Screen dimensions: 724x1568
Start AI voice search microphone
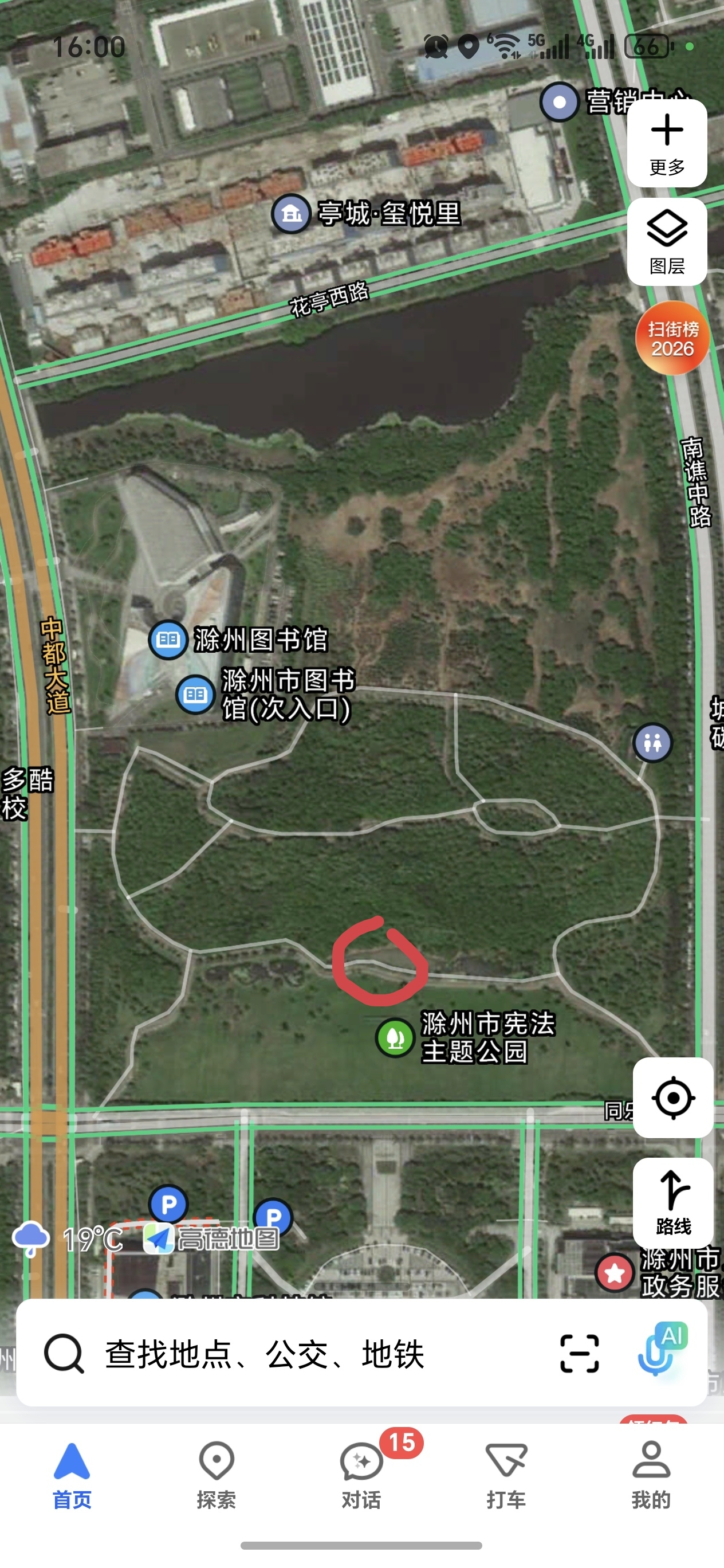661,1351
